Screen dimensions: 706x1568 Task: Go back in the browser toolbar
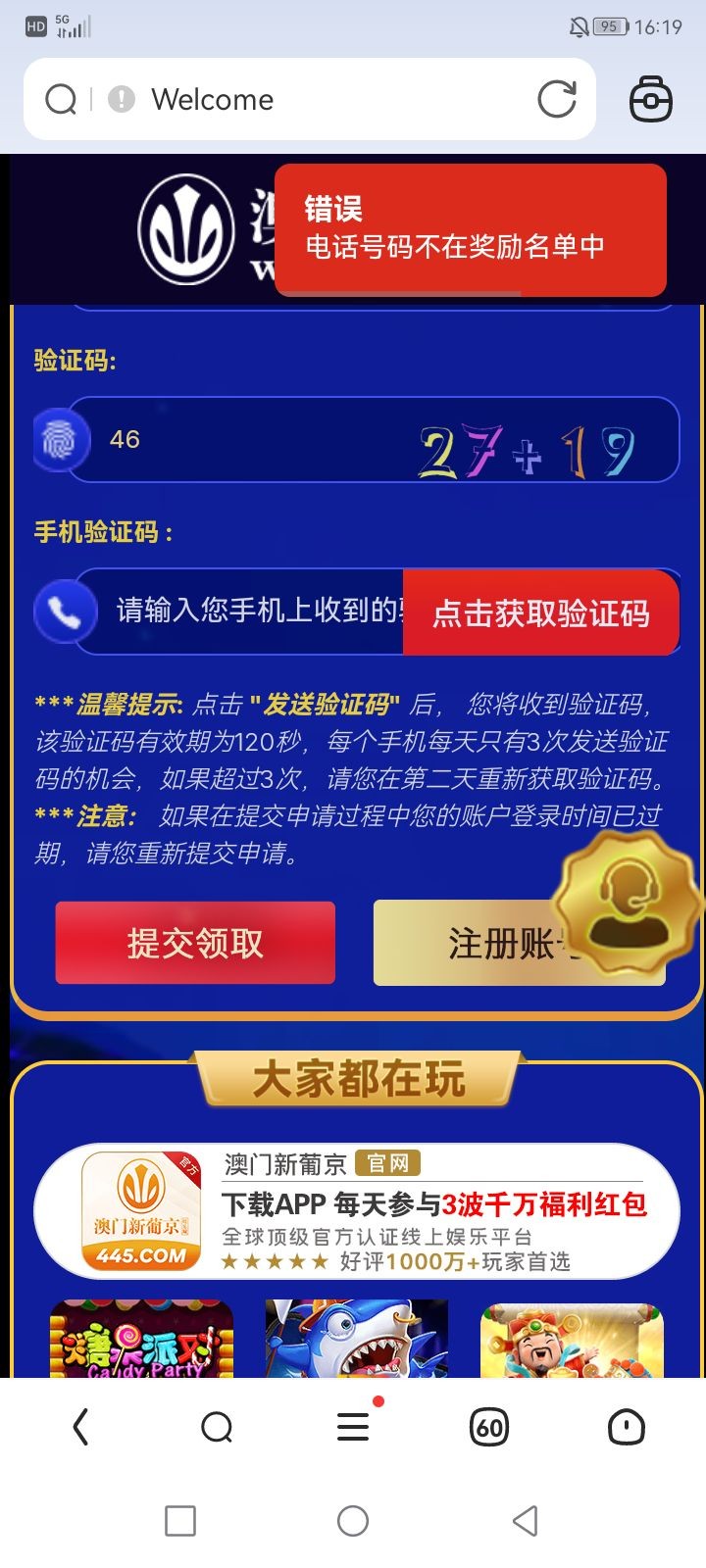tap(81, 1427)
